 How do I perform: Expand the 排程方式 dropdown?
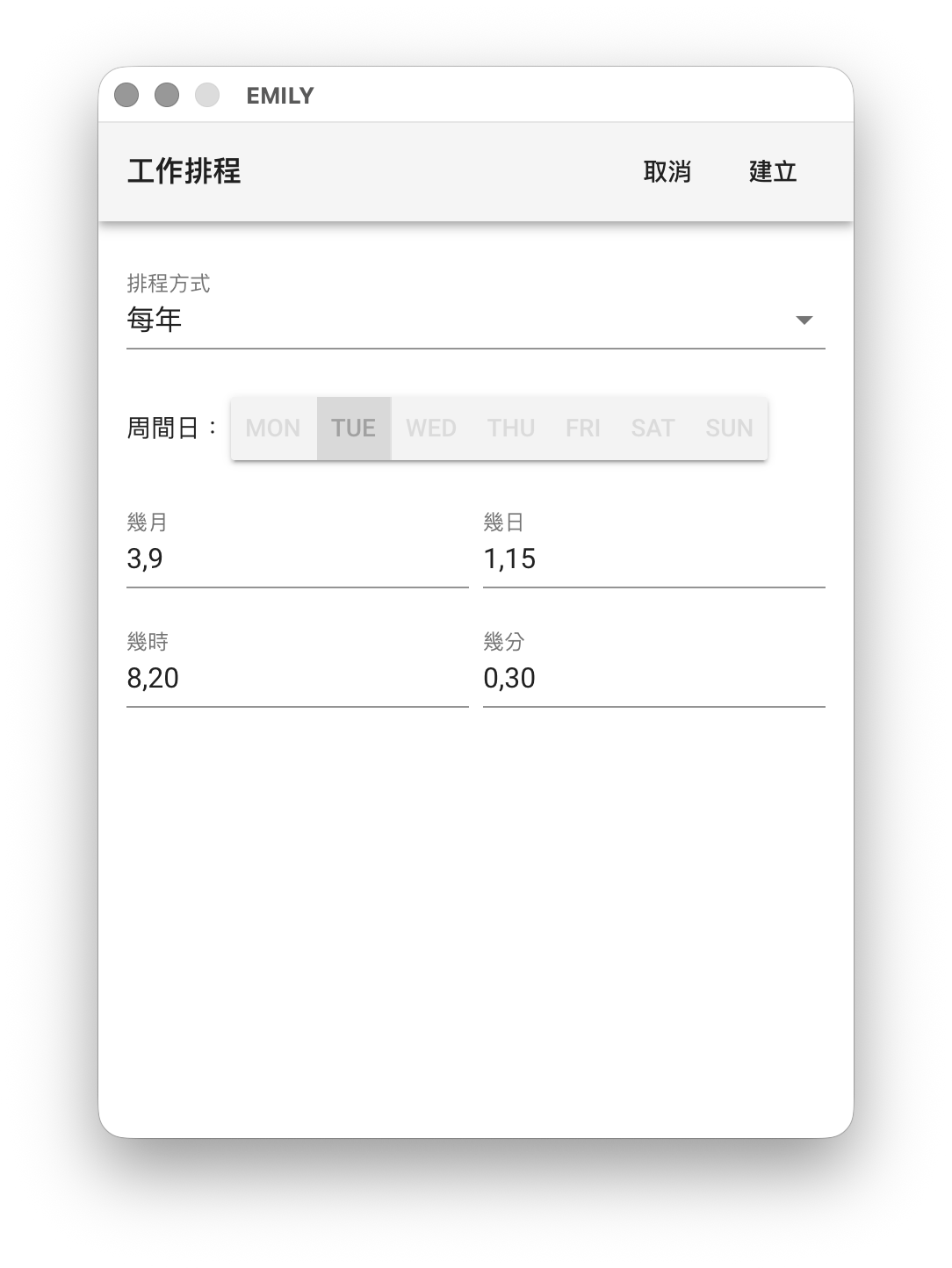click(475, 320)
